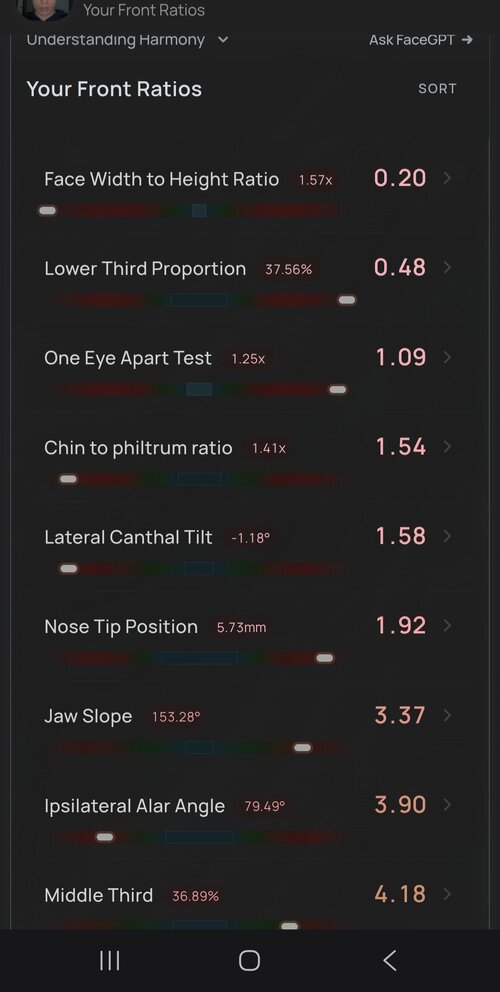Open Ipsilateral Alar Angle row
Image resolution: width=500 pixels, height=992 pixels.
pyautogui.click(x=250, y=819)
